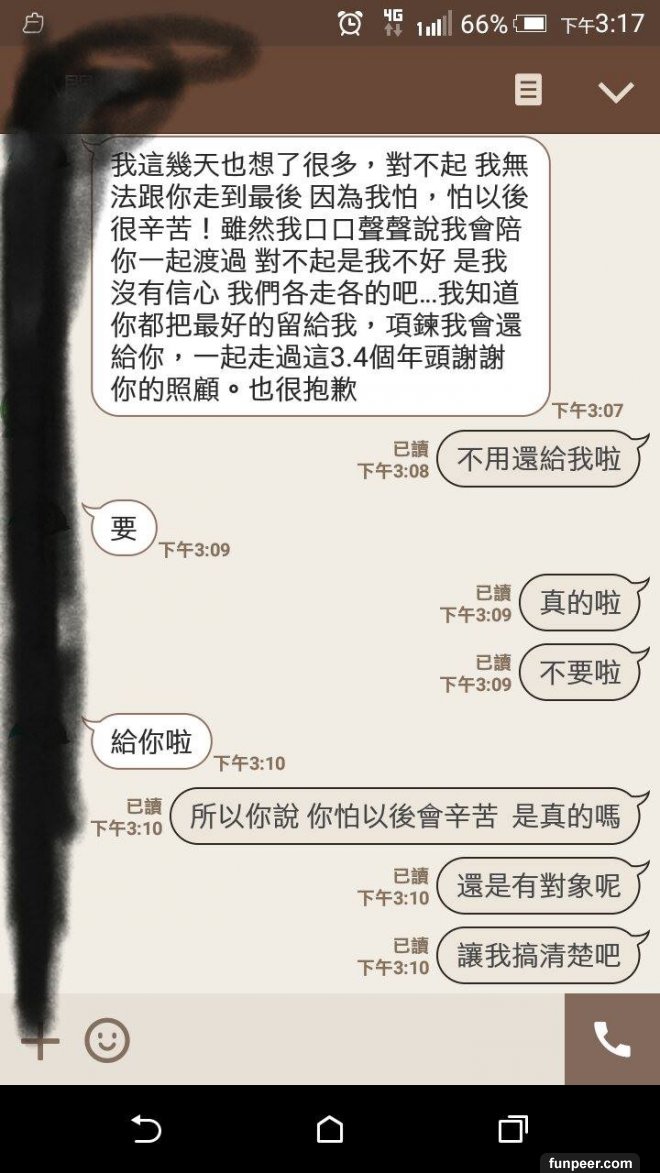Open the plus attachment menu
This screenshot has width=660, height=1173.
40,1043
